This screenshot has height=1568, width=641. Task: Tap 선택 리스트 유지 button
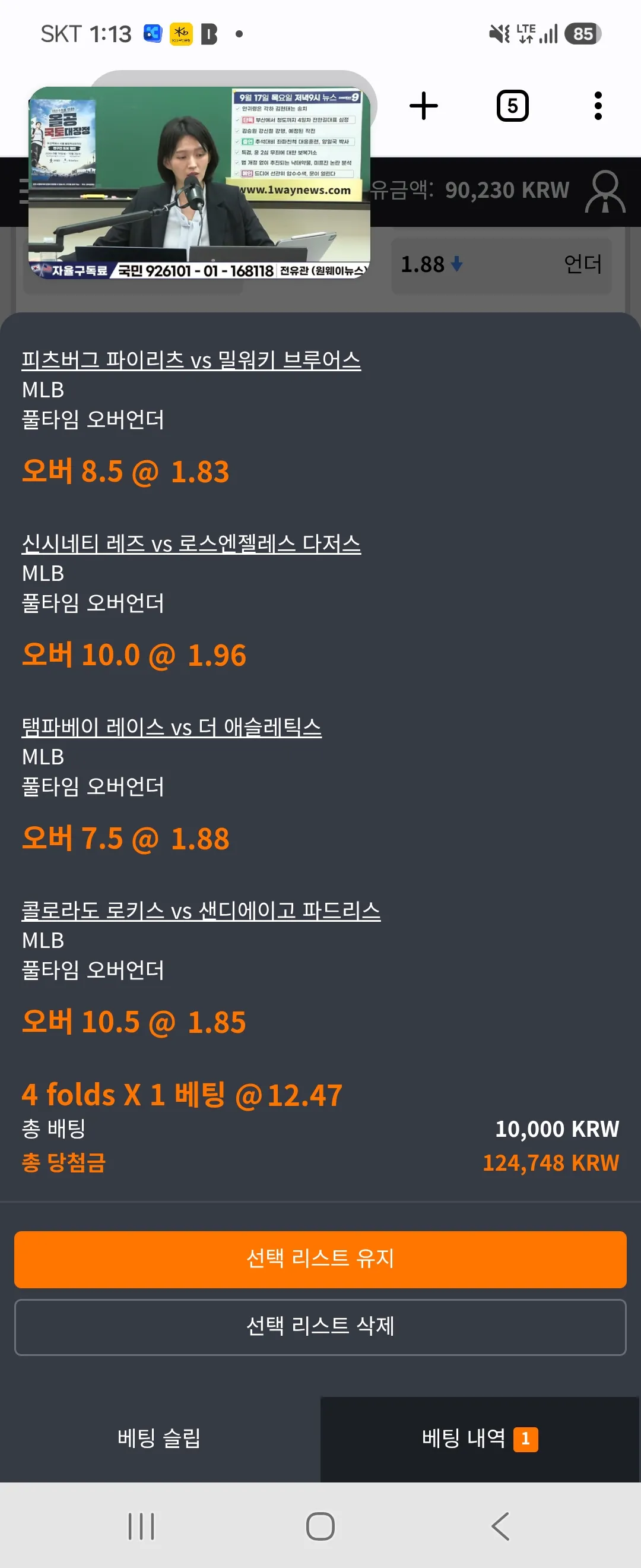click(x=320, y=1259)
